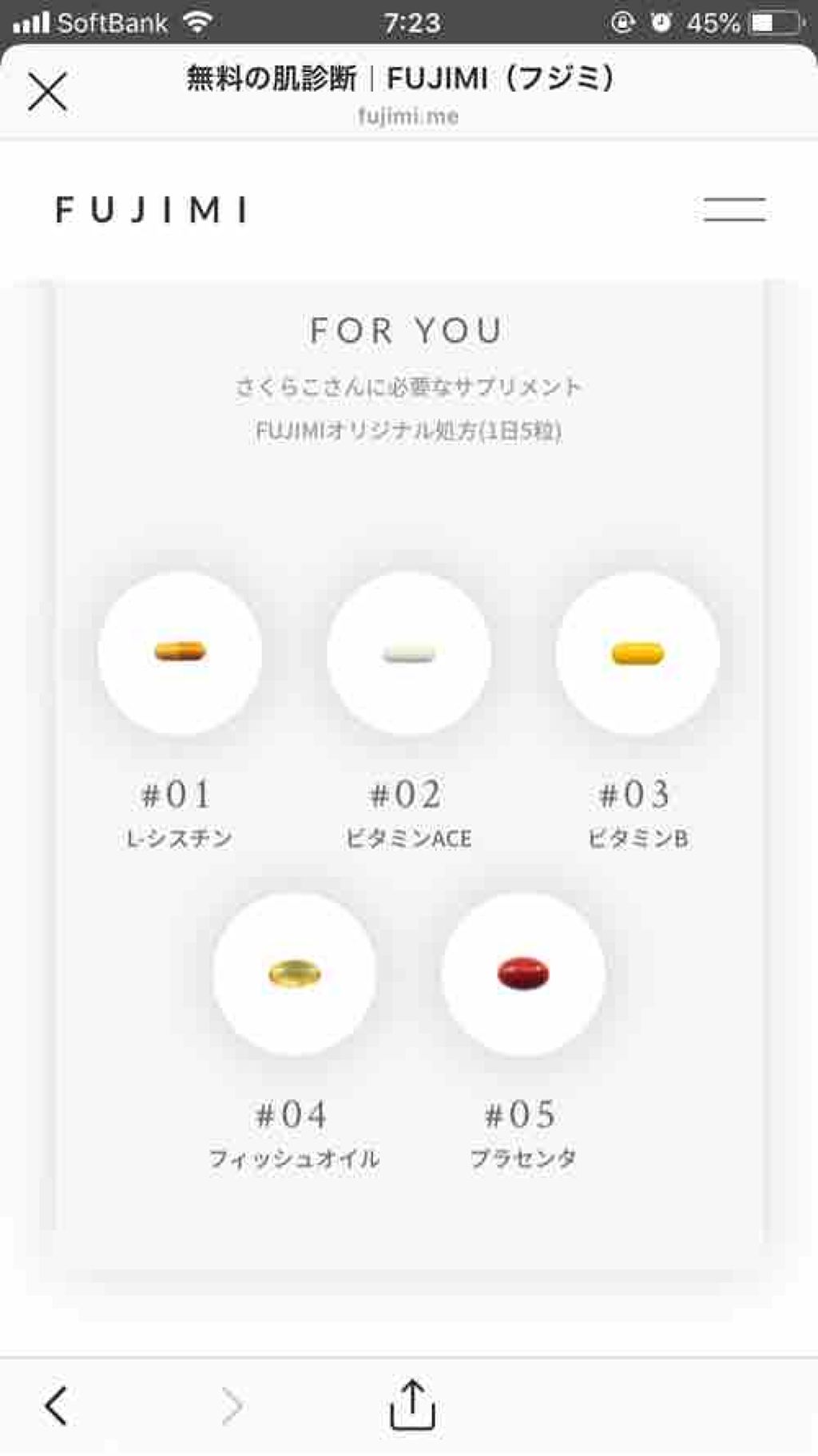Open the #04 フィッシュオイル supplement
The height and width of the screenshot is (1456, 818).
pos(294,974)
